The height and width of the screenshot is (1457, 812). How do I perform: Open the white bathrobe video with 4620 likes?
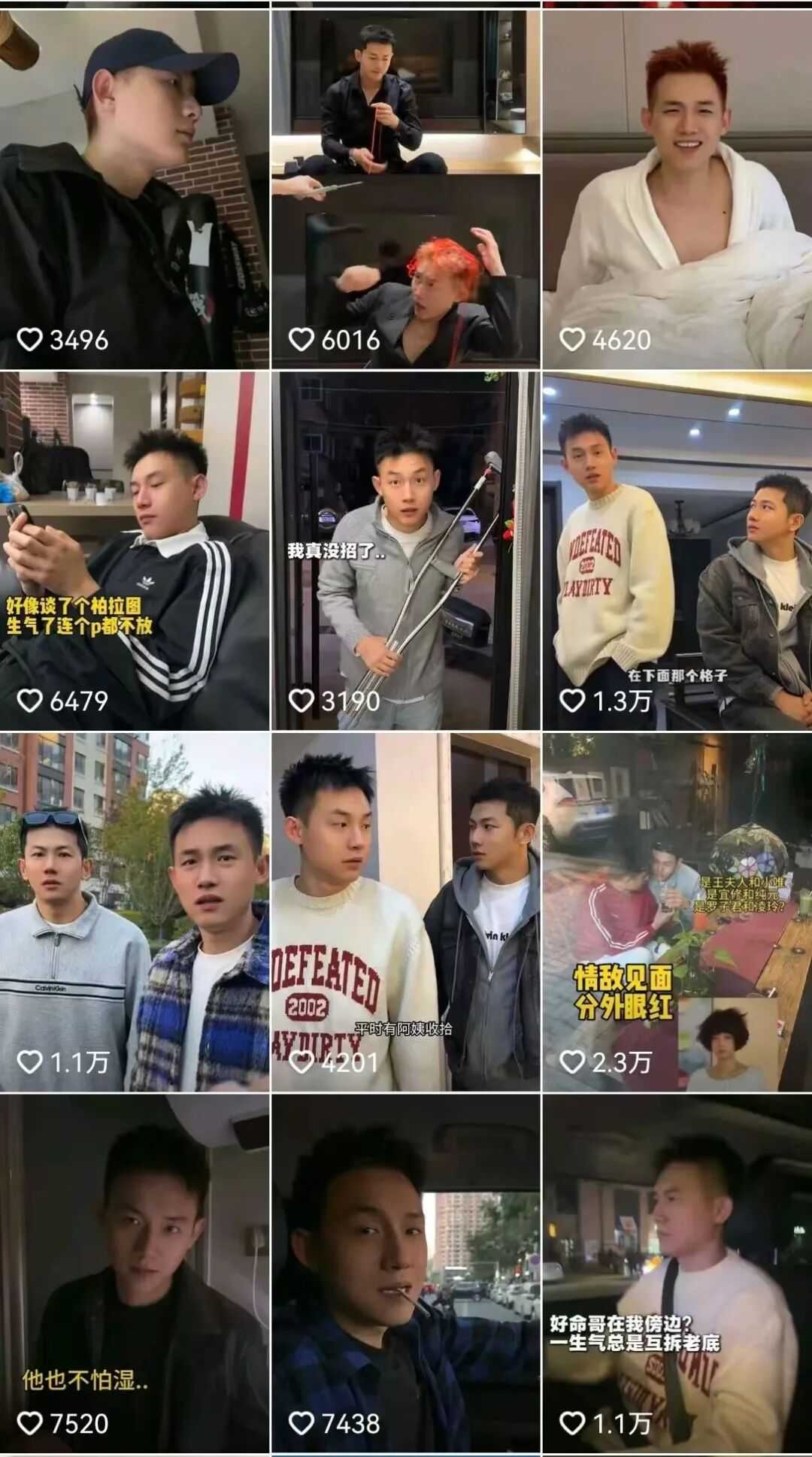(x=677, y=188)
